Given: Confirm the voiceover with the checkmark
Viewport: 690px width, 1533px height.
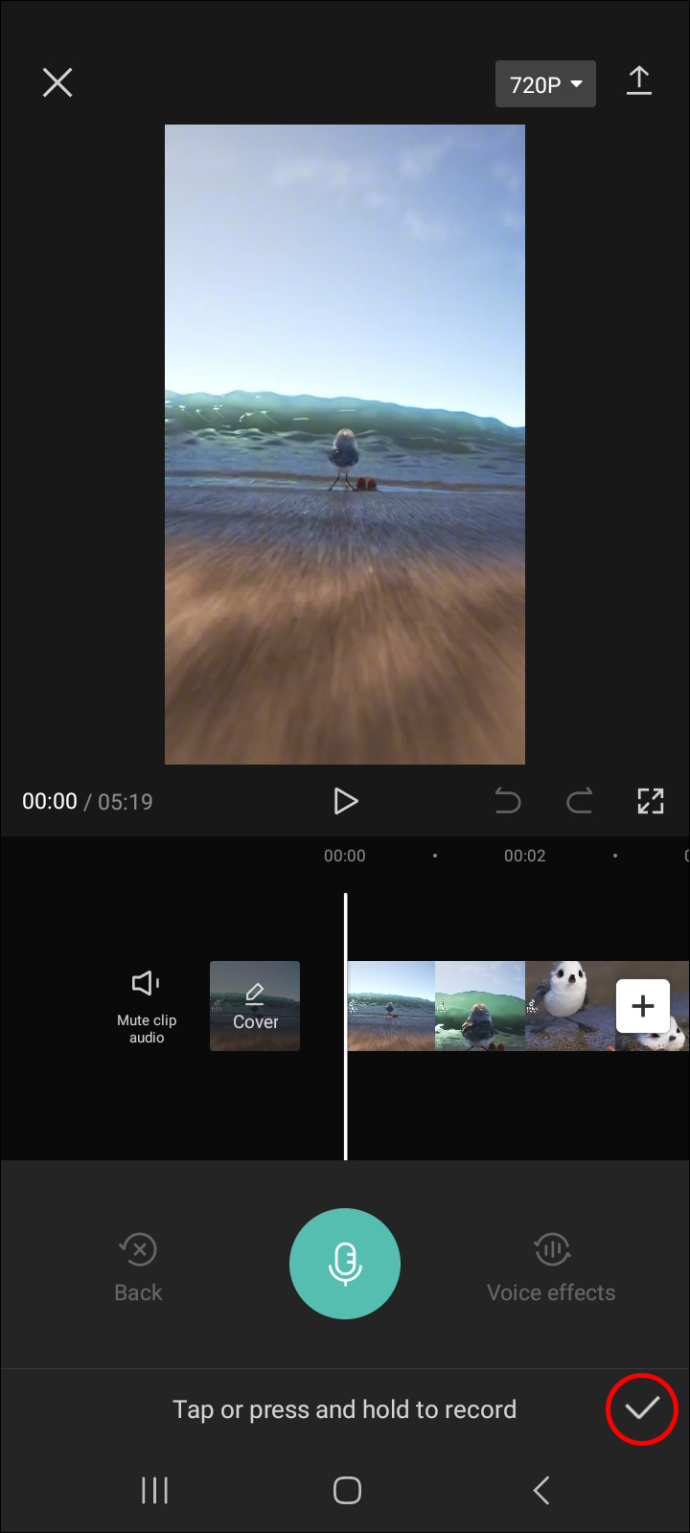Looking at the screenshot, I should pyautogui.click(x=642, y=1409).
